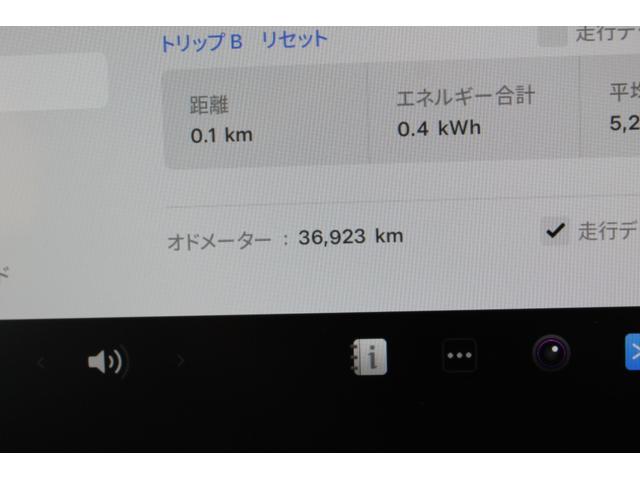Image resolution: width=640 pixels, height=480 pixels.
Task: Open the three-dot app launcher
Action: click(x=459, y=355)
